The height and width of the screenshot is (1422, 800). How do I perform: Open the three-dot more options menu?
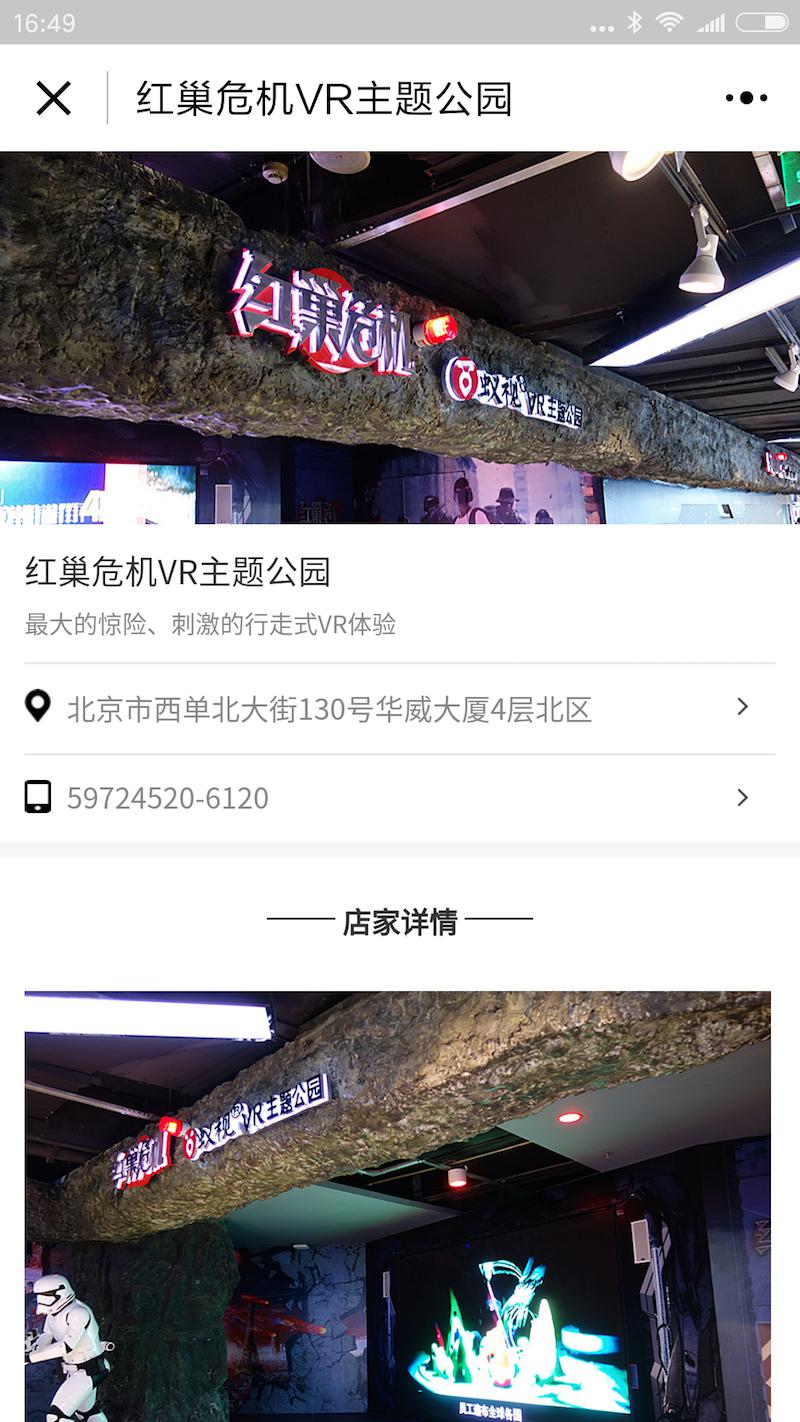pyautogui.click(x=746, y=98)
